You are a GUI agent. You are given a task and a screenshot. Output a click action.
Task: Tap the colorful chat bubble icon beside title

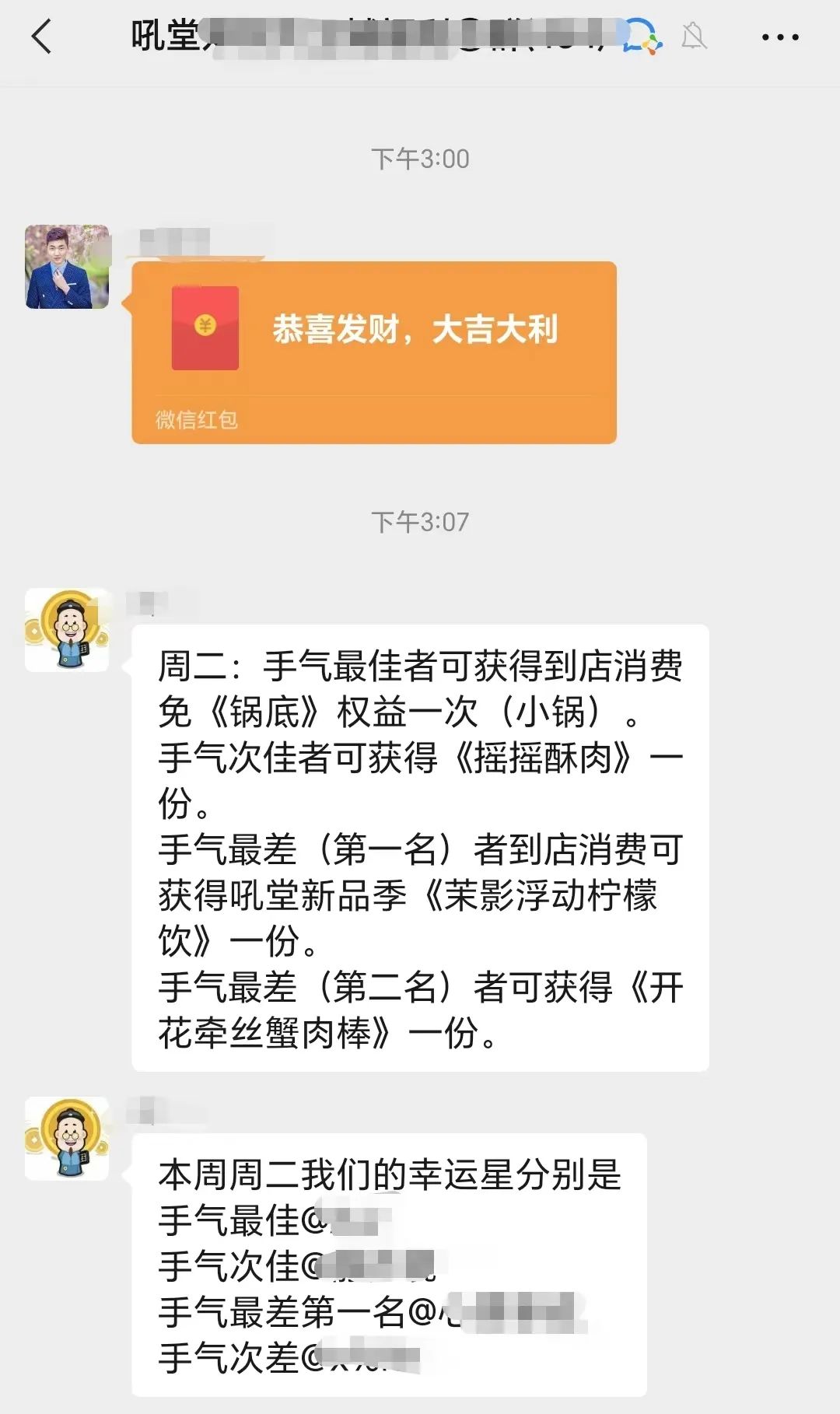tap(642, 36)
